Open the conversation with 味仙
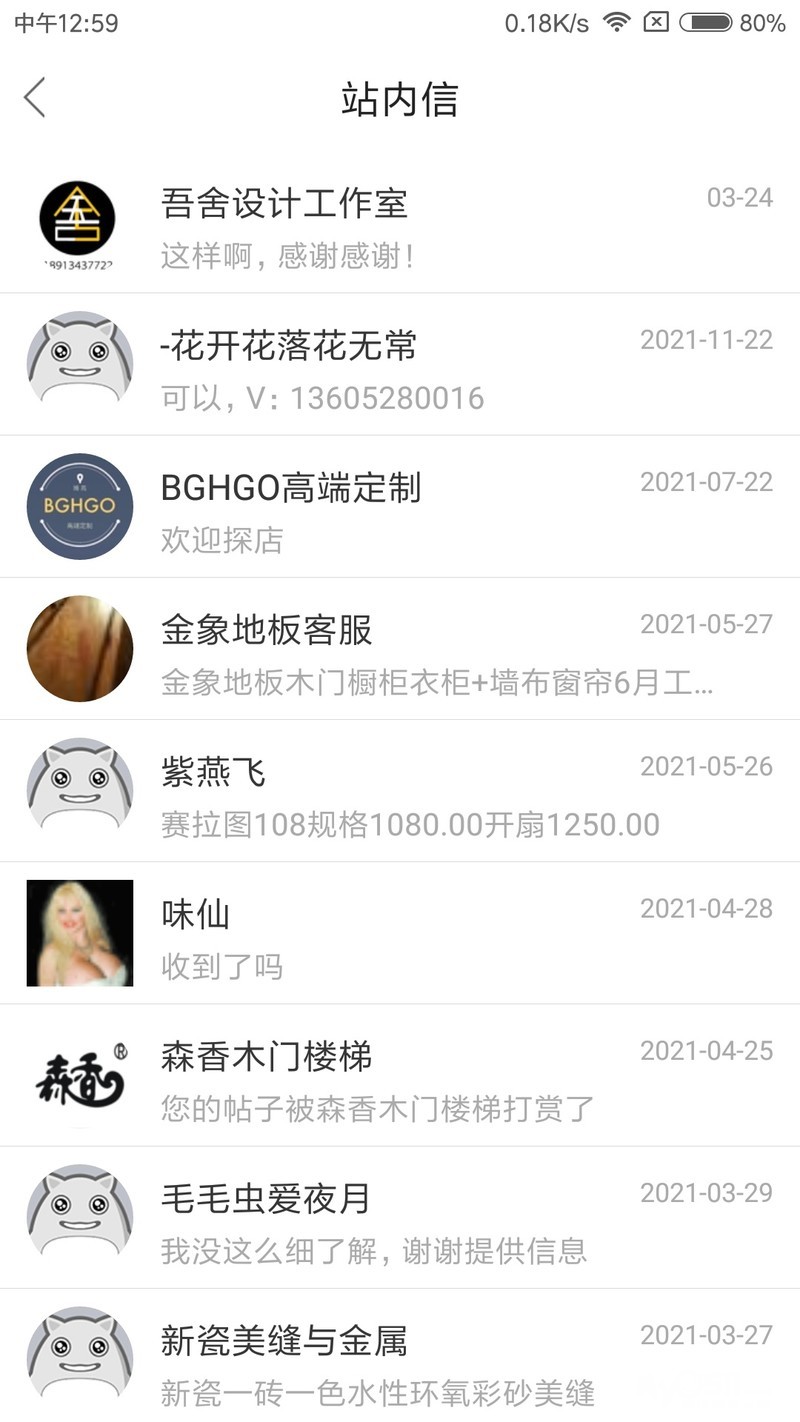Screen dimensions: 800x1422 click(400, 938)
